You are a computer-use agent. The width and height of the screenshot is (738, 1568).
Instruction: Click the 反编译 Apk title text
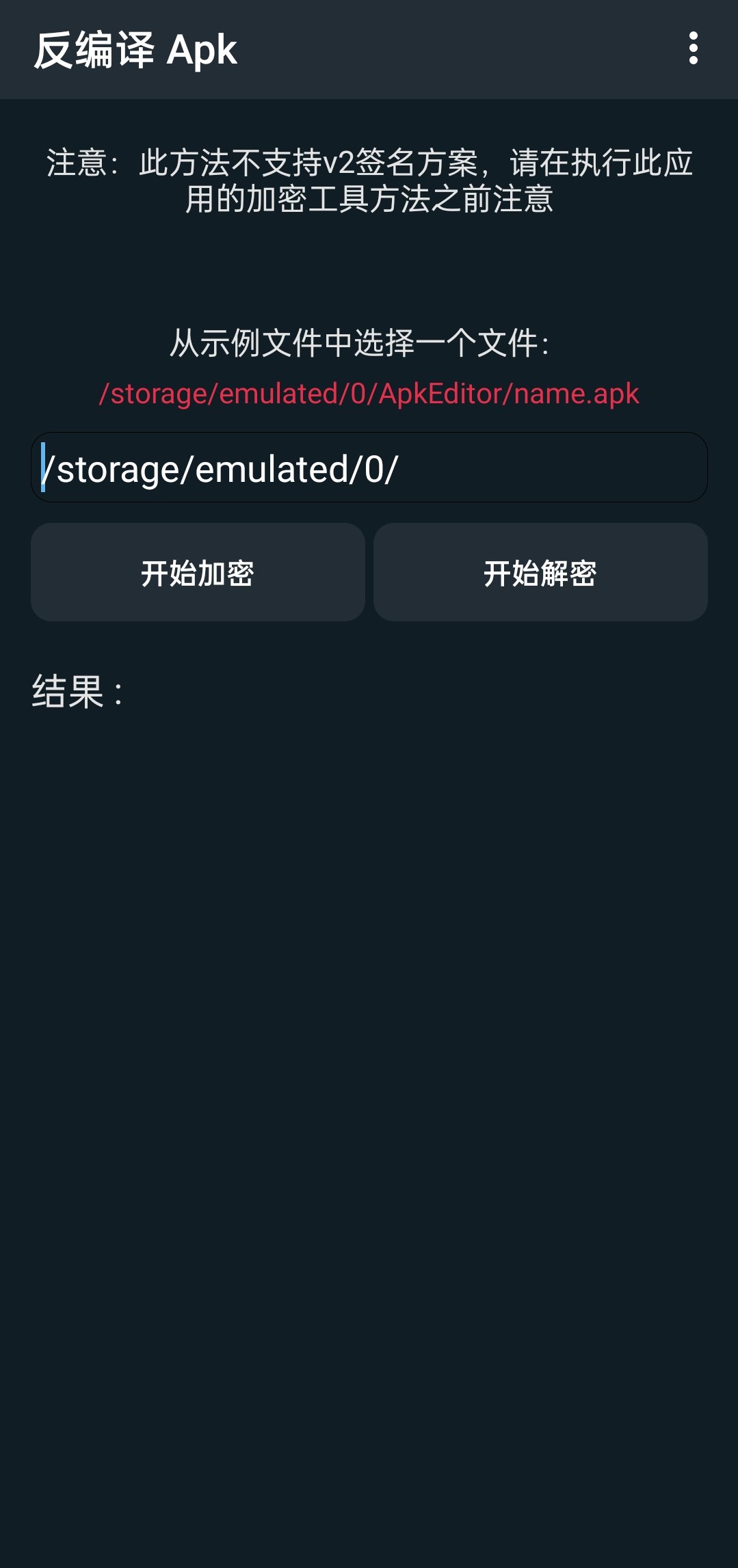pyautogui.click(x=135, y=49)
